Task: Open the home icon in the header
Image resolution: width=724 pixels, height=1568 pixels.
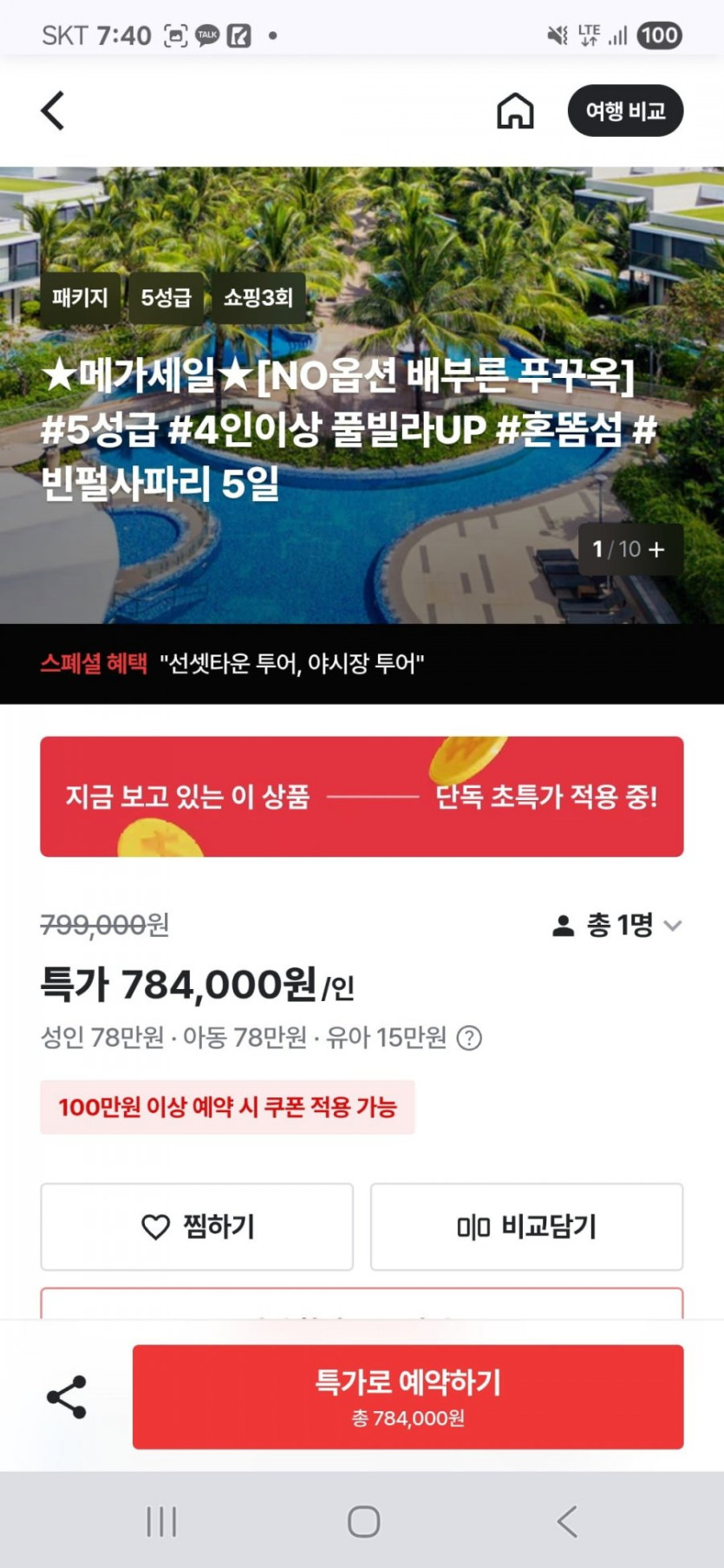Action: 515,111
